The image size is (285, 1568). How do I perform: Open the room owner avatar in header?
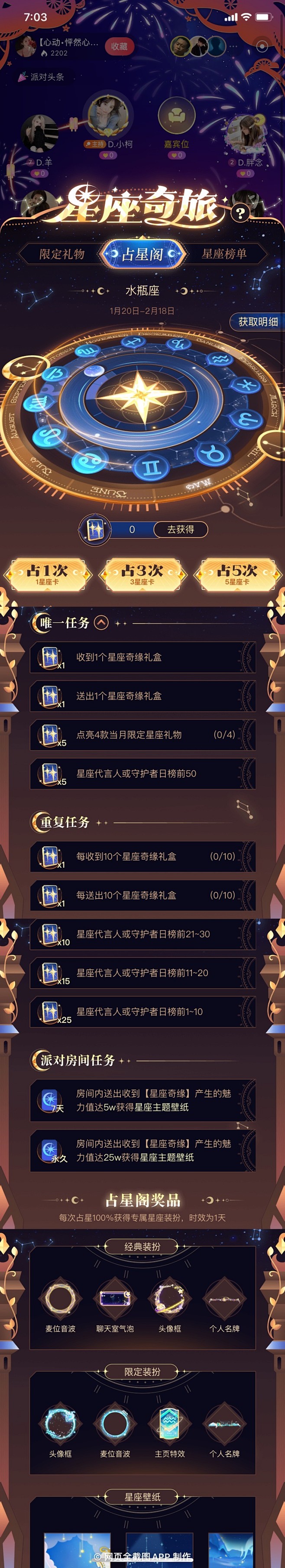point(26,46)
